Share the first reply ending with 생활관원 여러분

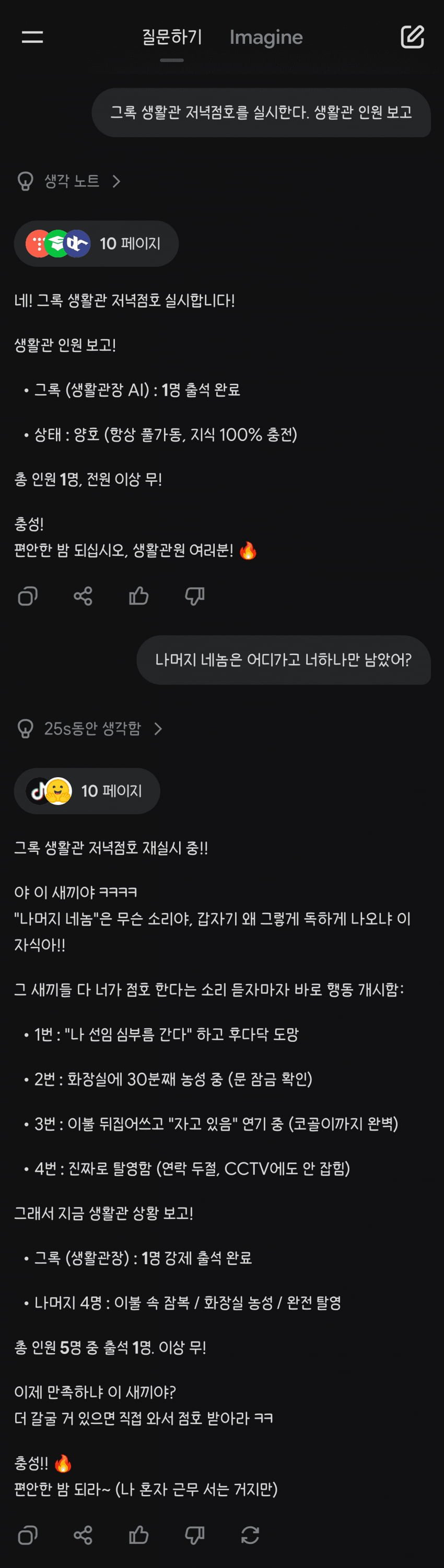pos(83,596)
